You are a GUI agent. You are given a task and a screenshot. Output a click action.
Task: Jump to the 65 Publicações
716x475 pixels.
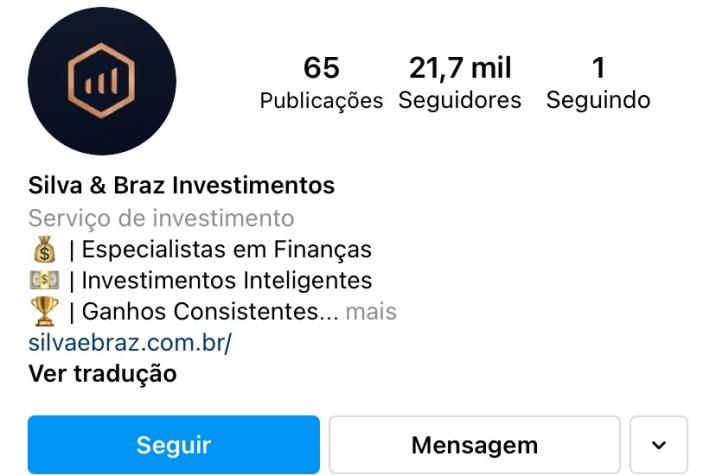click(x=321, y=83)
